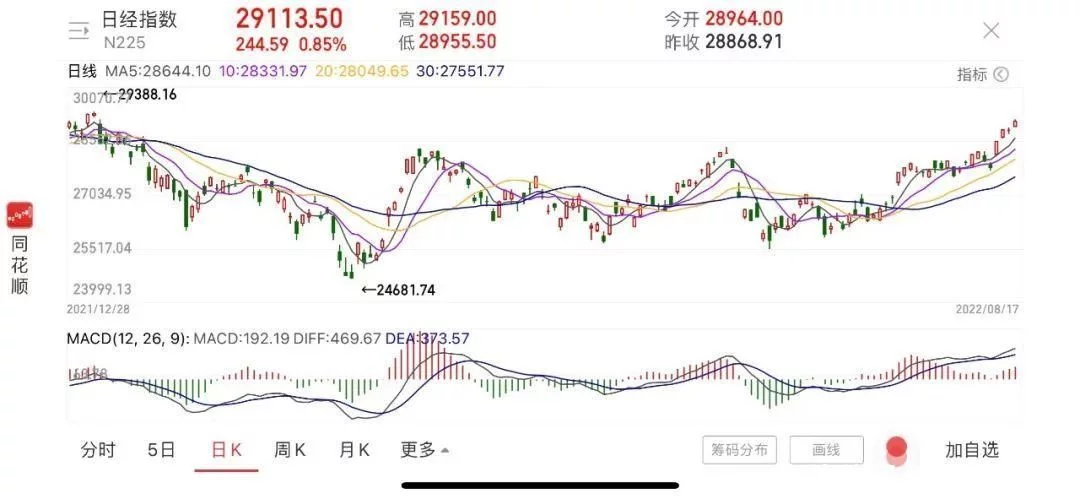This screenshot has width=1080, height=499.
Task: Switch to the 5日 tab
Action: pyautogui.click(x=162, y=450)
